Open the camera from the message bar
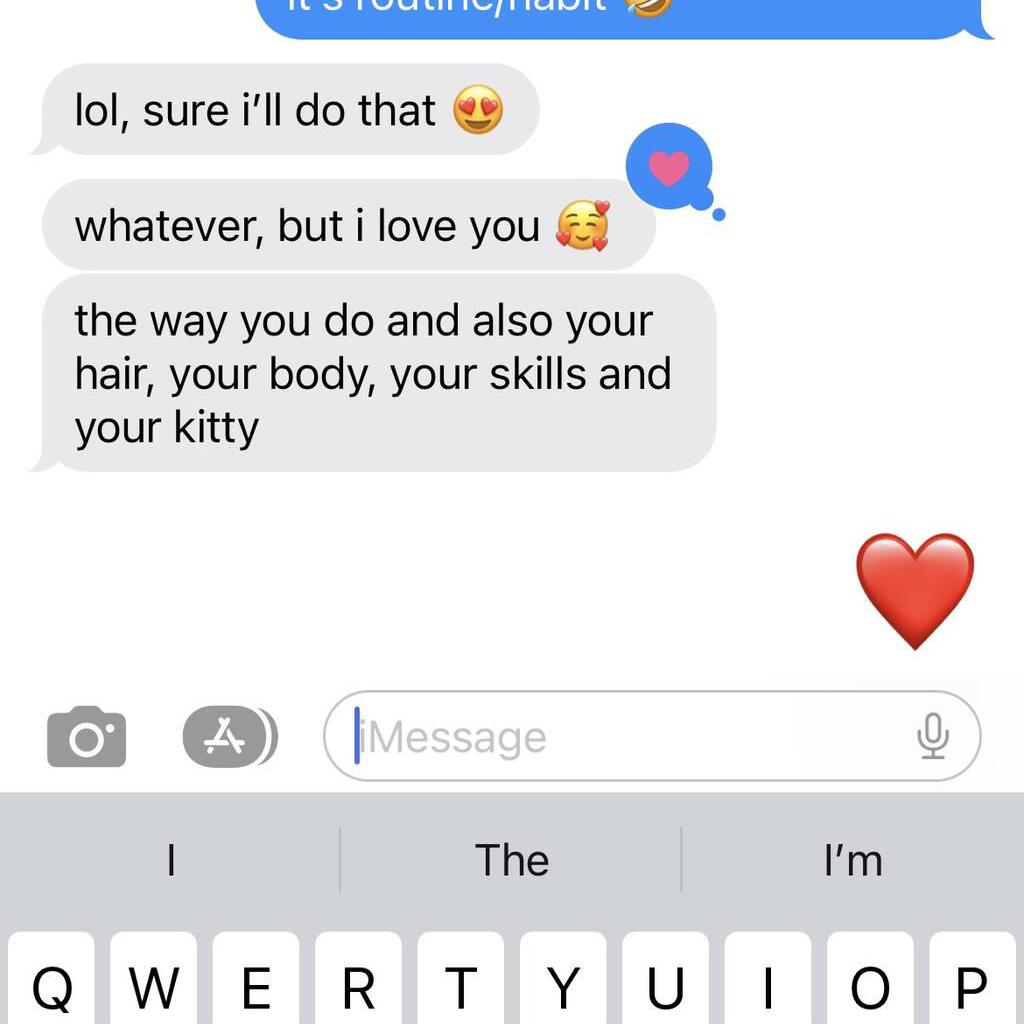The height and width of the screenshot is (1024, 1024). coord(87,737)
